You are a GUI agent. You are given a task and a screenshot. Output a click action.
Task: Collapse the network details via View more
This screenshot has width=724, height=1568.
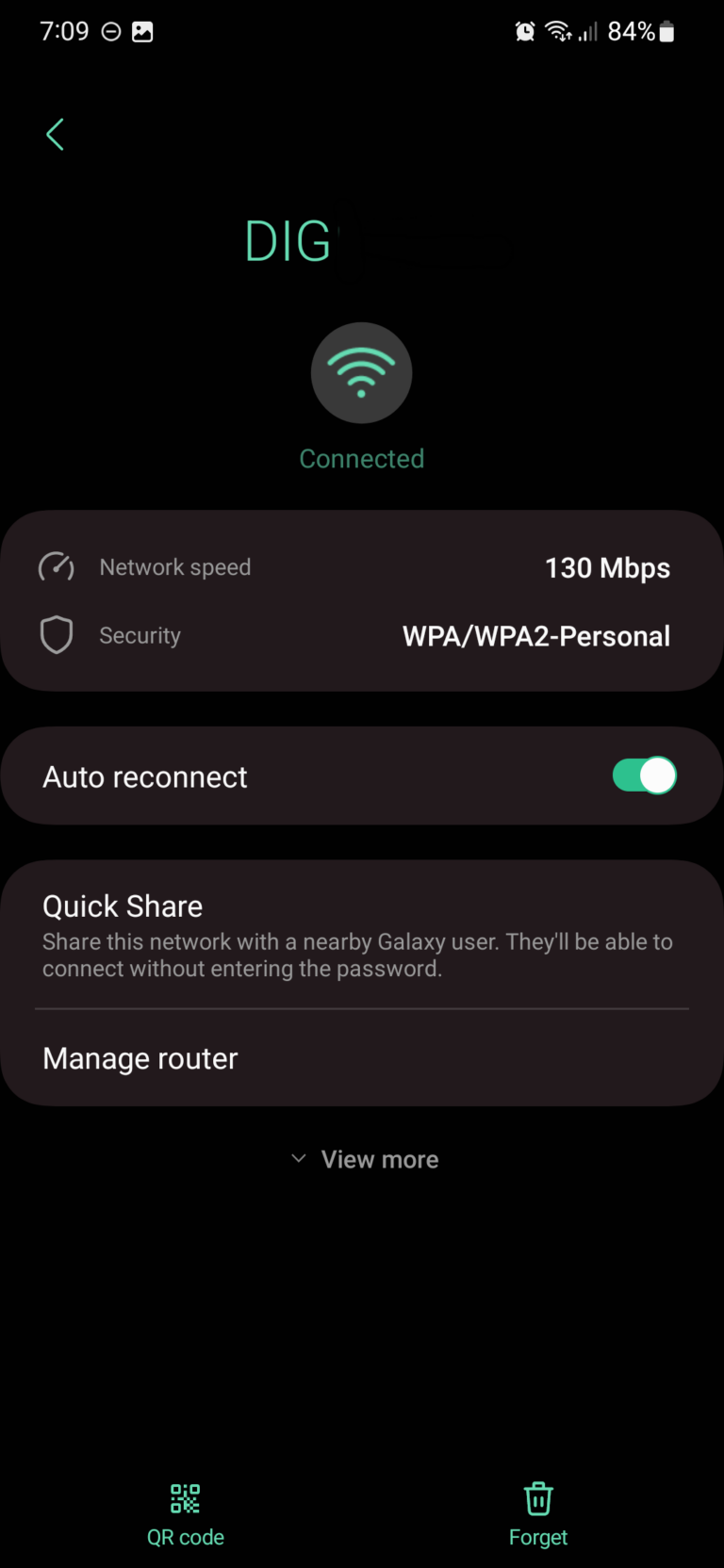362,1158
